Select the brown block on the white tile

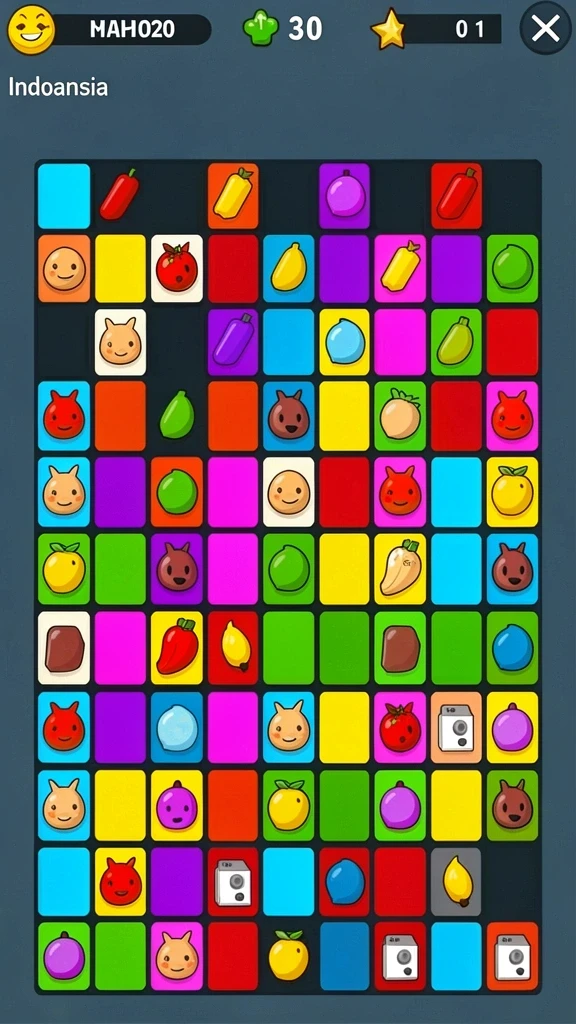click(64, 648)
